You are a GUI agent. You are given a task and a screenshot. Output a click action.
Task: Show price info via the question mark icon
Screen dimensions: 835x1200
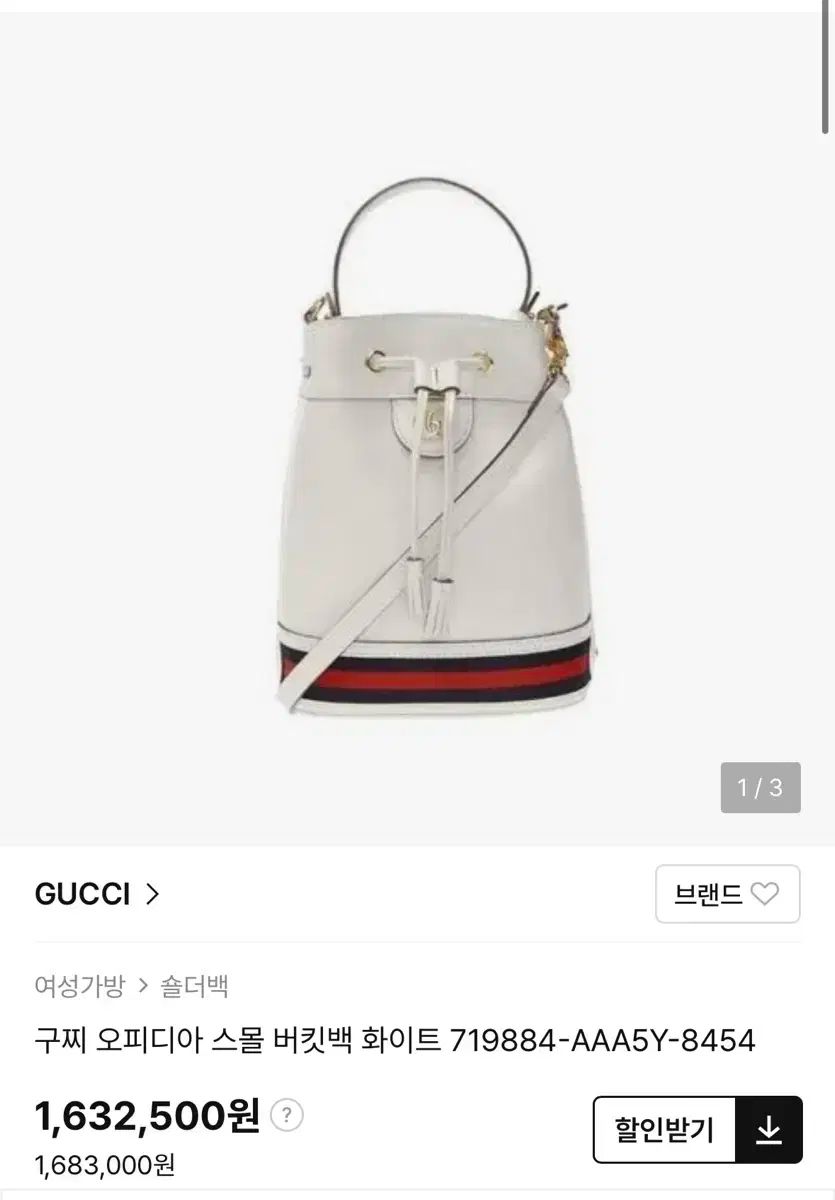point(287,1115)
